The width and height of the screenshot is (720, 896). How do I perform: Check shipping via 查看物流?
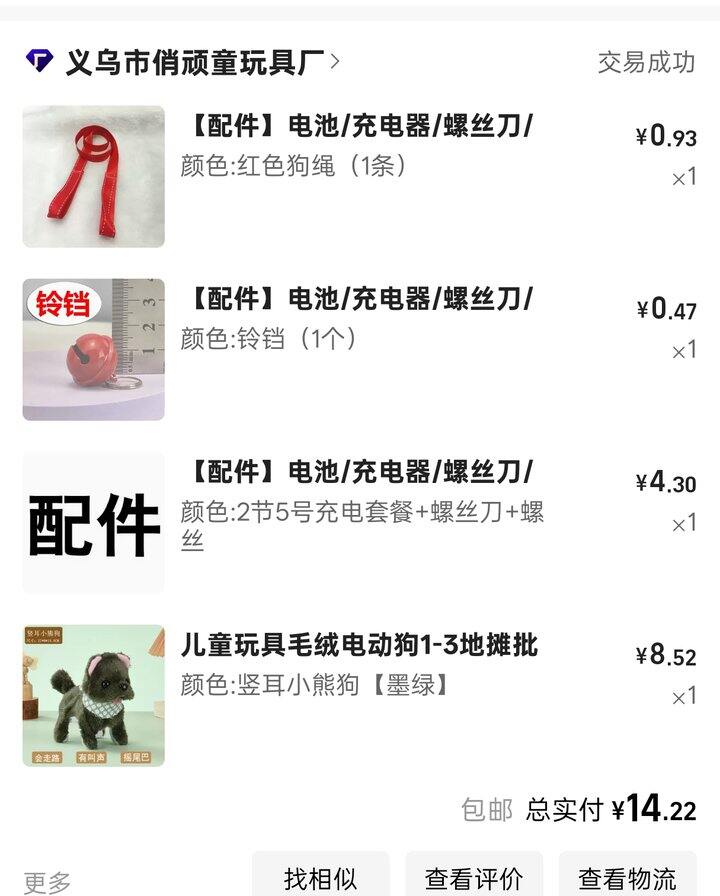click(x=627, y=878)
